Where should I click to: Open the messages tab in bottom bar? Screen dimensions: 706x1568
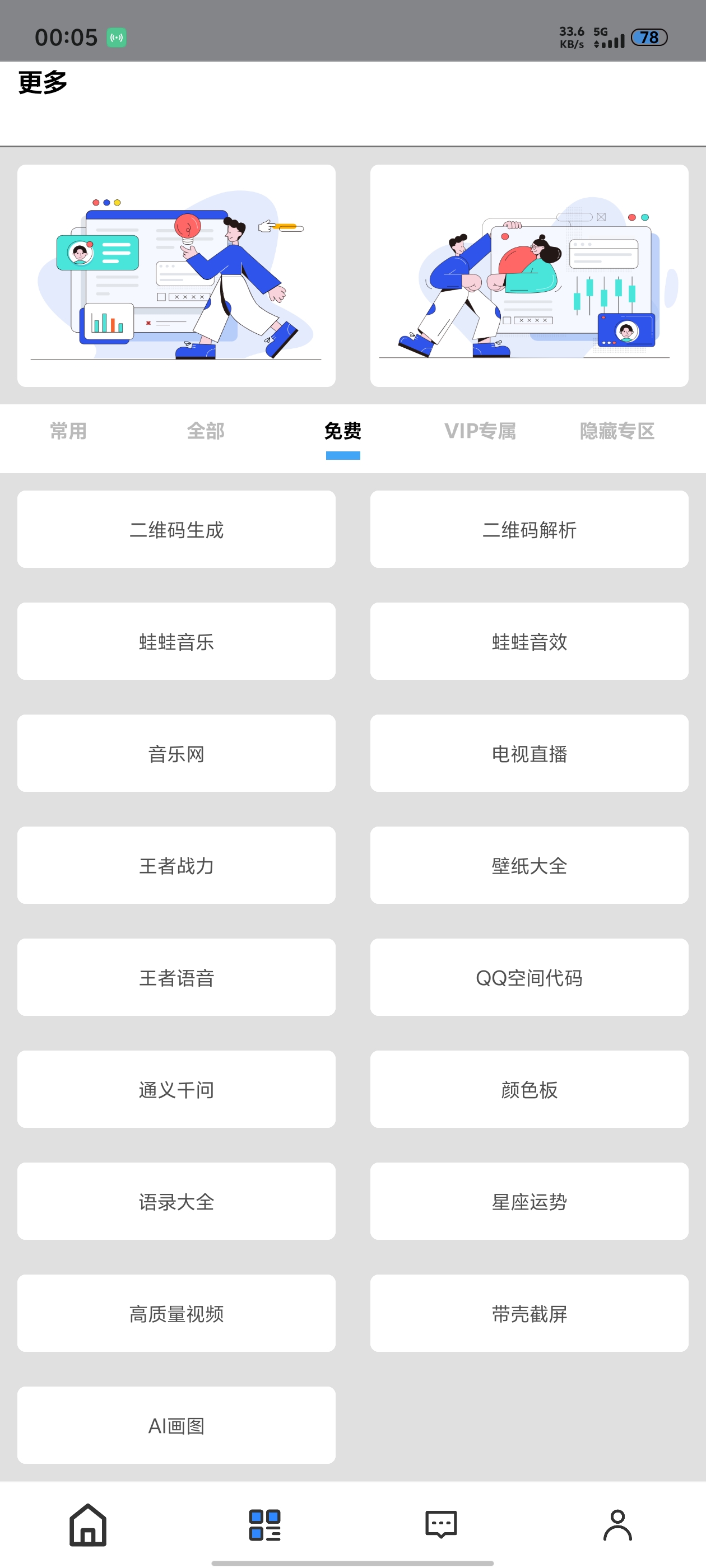(441, 1525)
